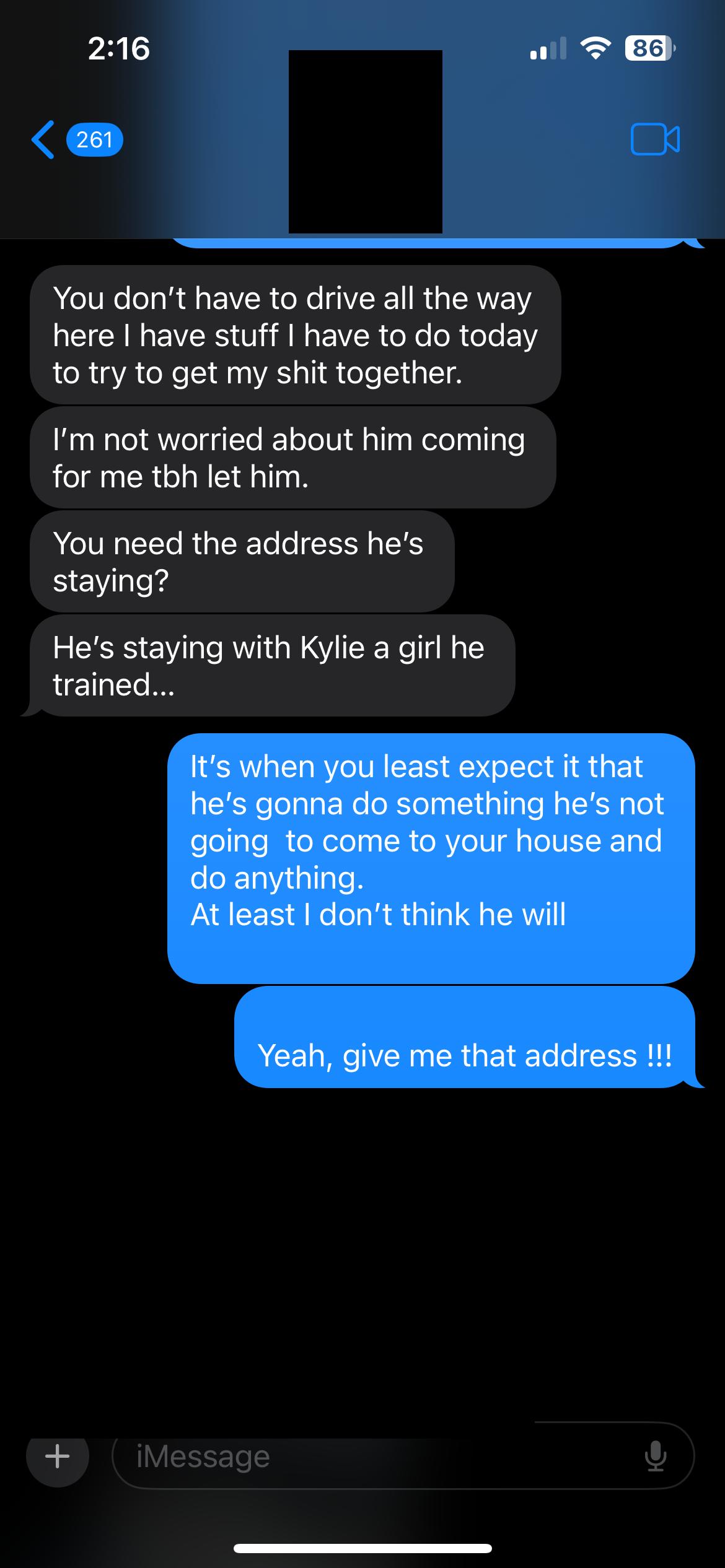Open the contact details header
This screenshot has height=1568, width=725.
pyautogui.click(x=366, y=141)
